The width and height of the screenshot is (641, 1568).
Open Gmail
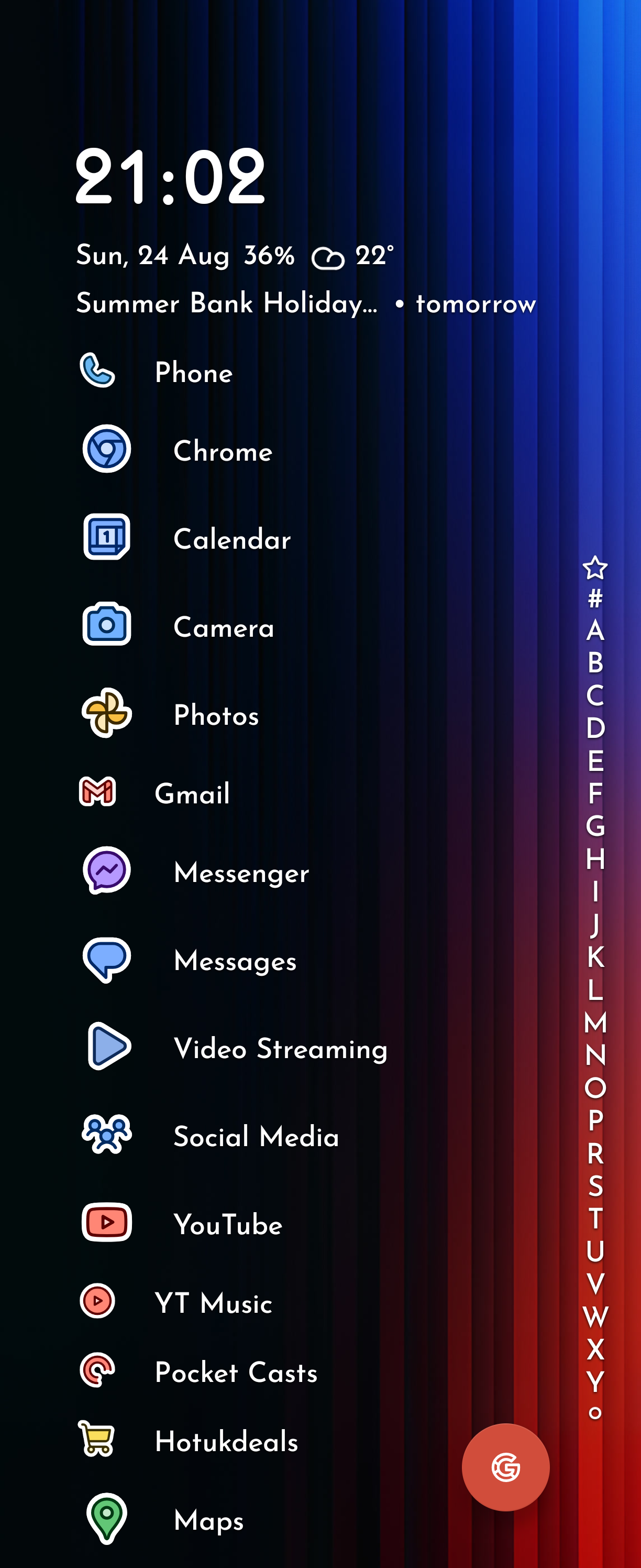pyautogui.click(x=154, y=792)
